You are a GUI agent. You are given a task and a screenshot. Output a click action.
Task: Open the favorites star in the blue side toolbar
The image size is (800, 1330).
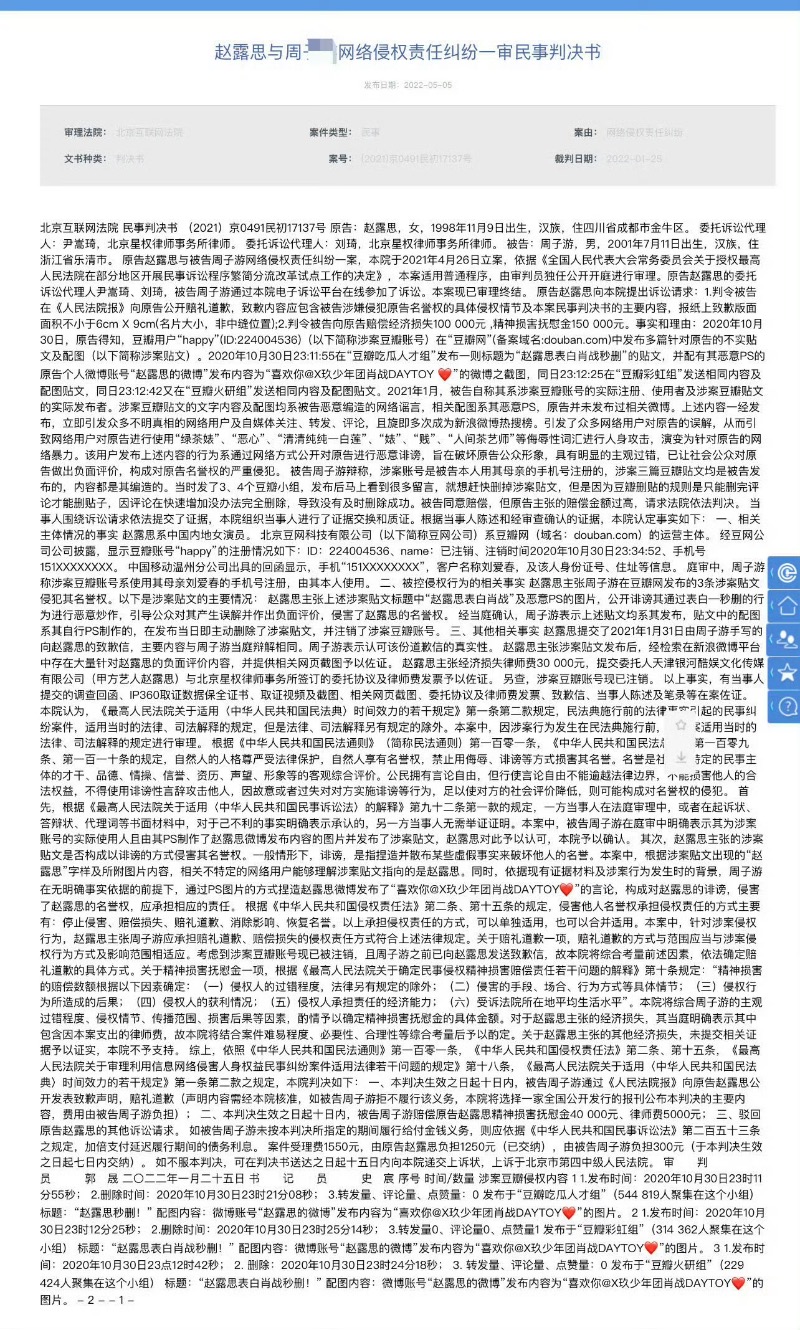pos(787,673)
